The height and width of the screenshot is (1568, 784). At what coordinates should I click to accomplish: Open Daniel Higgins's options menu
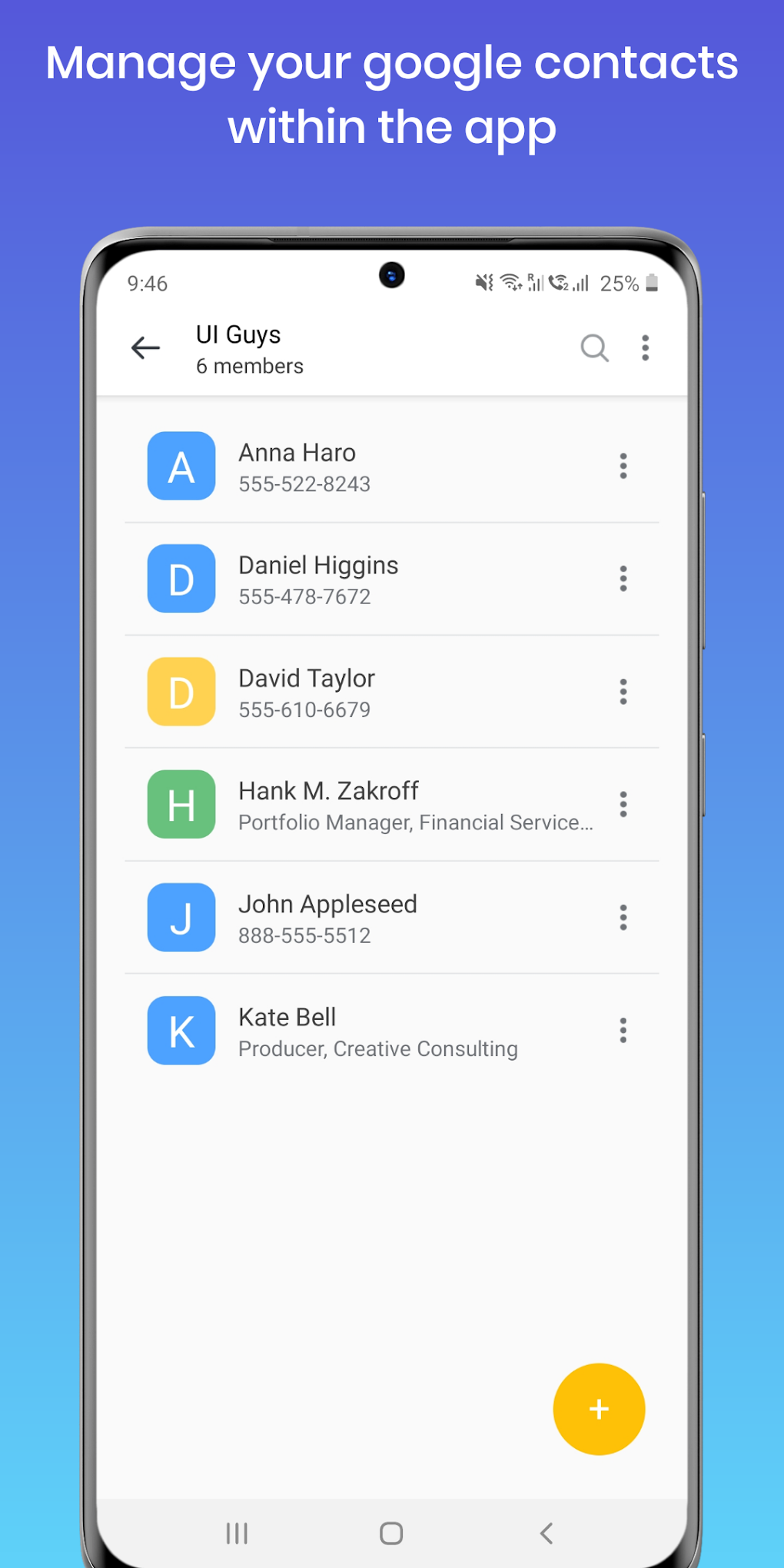[623, 579]
